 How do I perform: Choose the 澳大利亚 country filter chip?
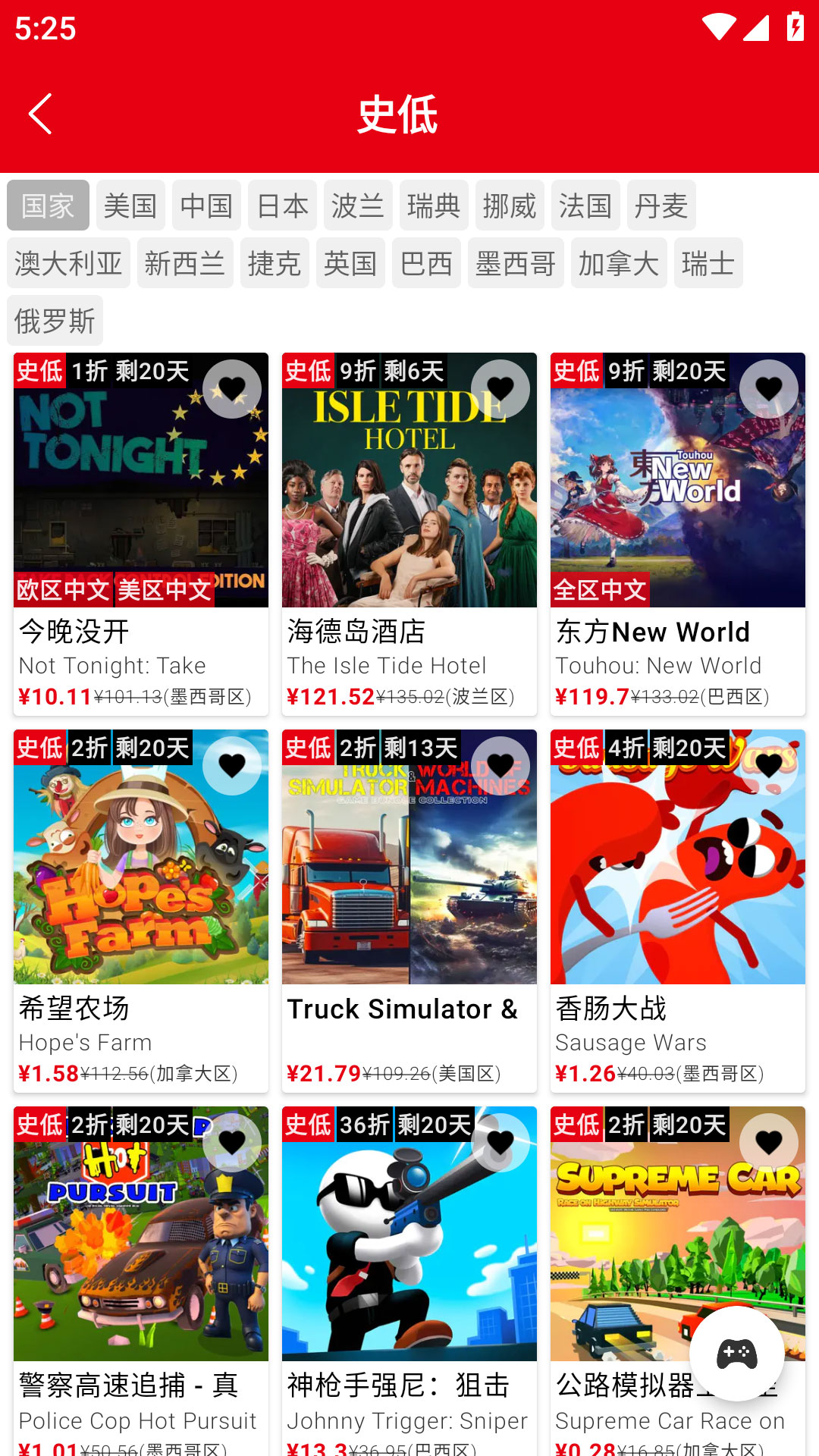point(68,262)
